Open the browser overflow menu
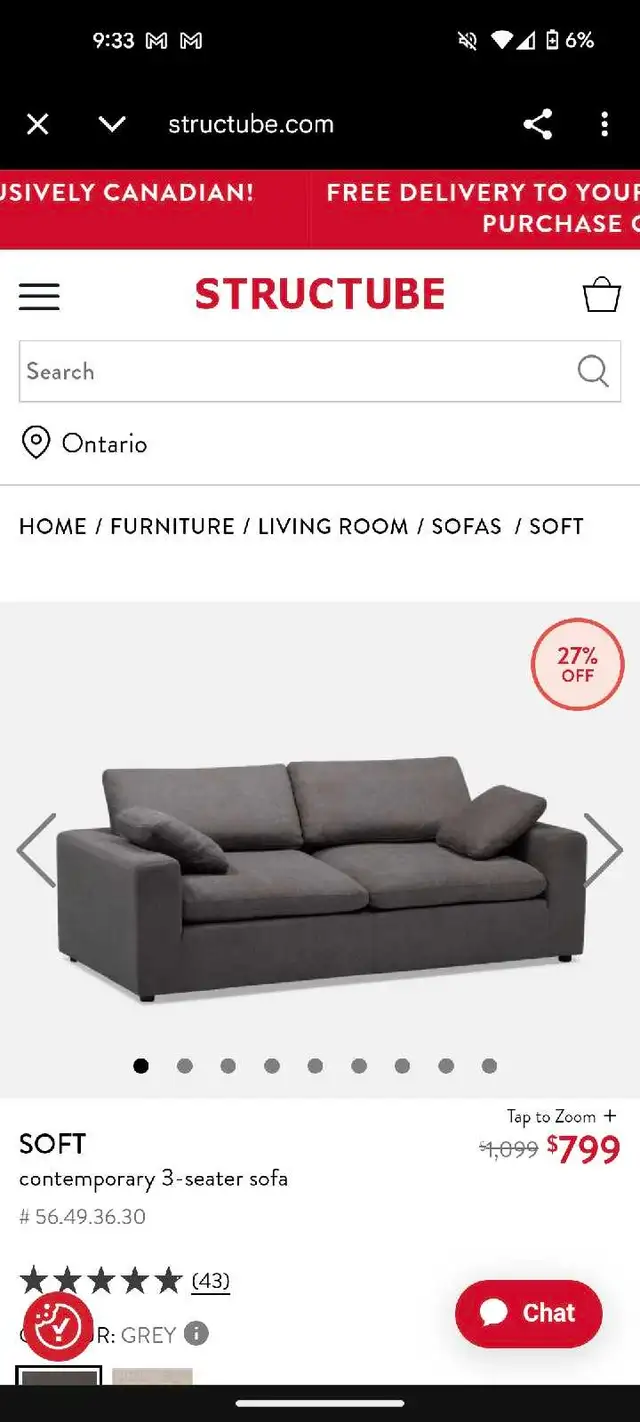Image resolution: width=640 pixels, height=1422 pixels. click(604, 124)
